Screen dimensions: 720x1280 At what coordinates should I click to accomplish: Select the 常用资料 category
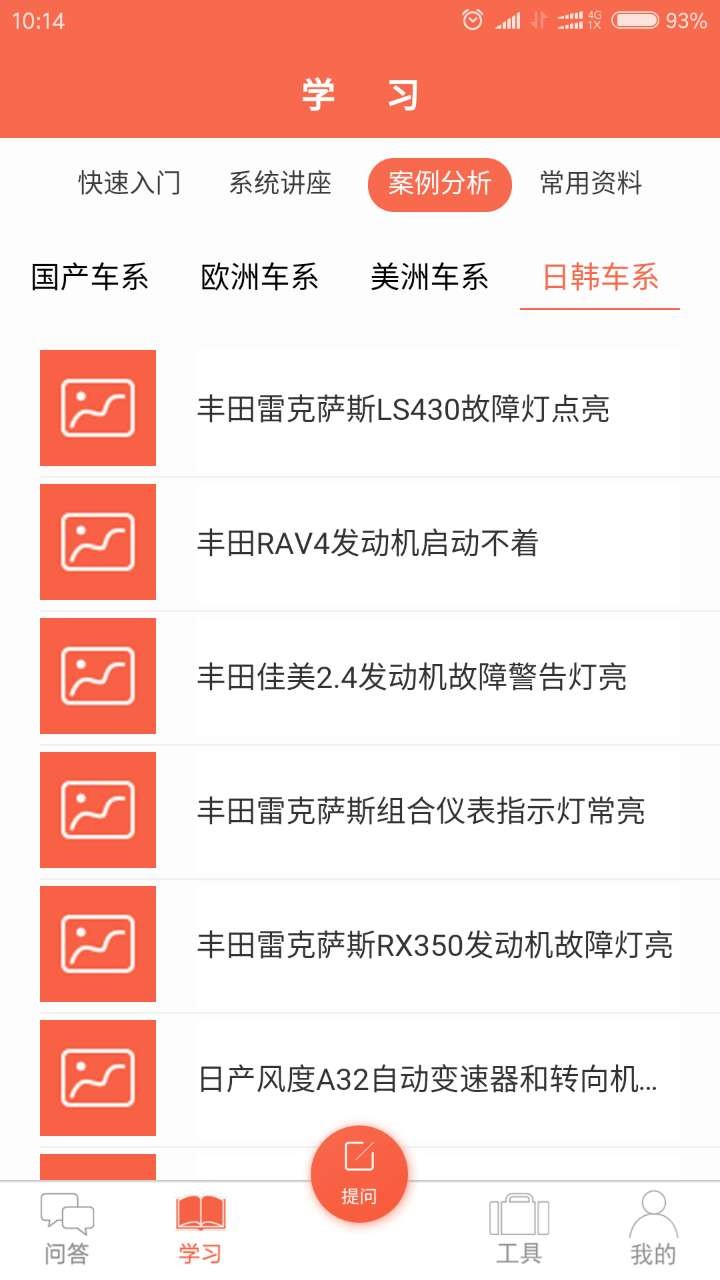[x=589, y=184]
